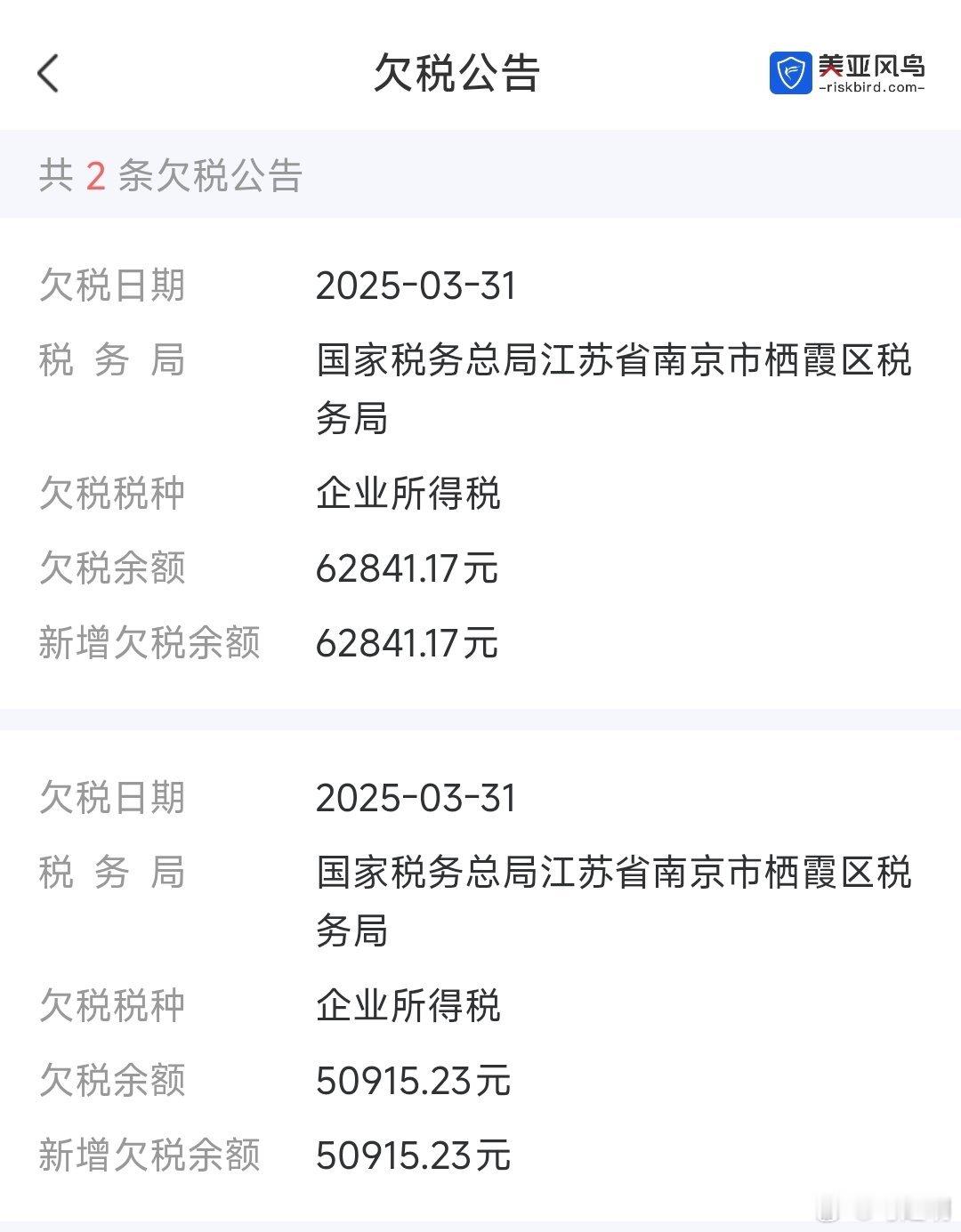961x1232 pixels.
Task: Select the amount 62841.17元 arrears balance
Action: pos(408,569)
